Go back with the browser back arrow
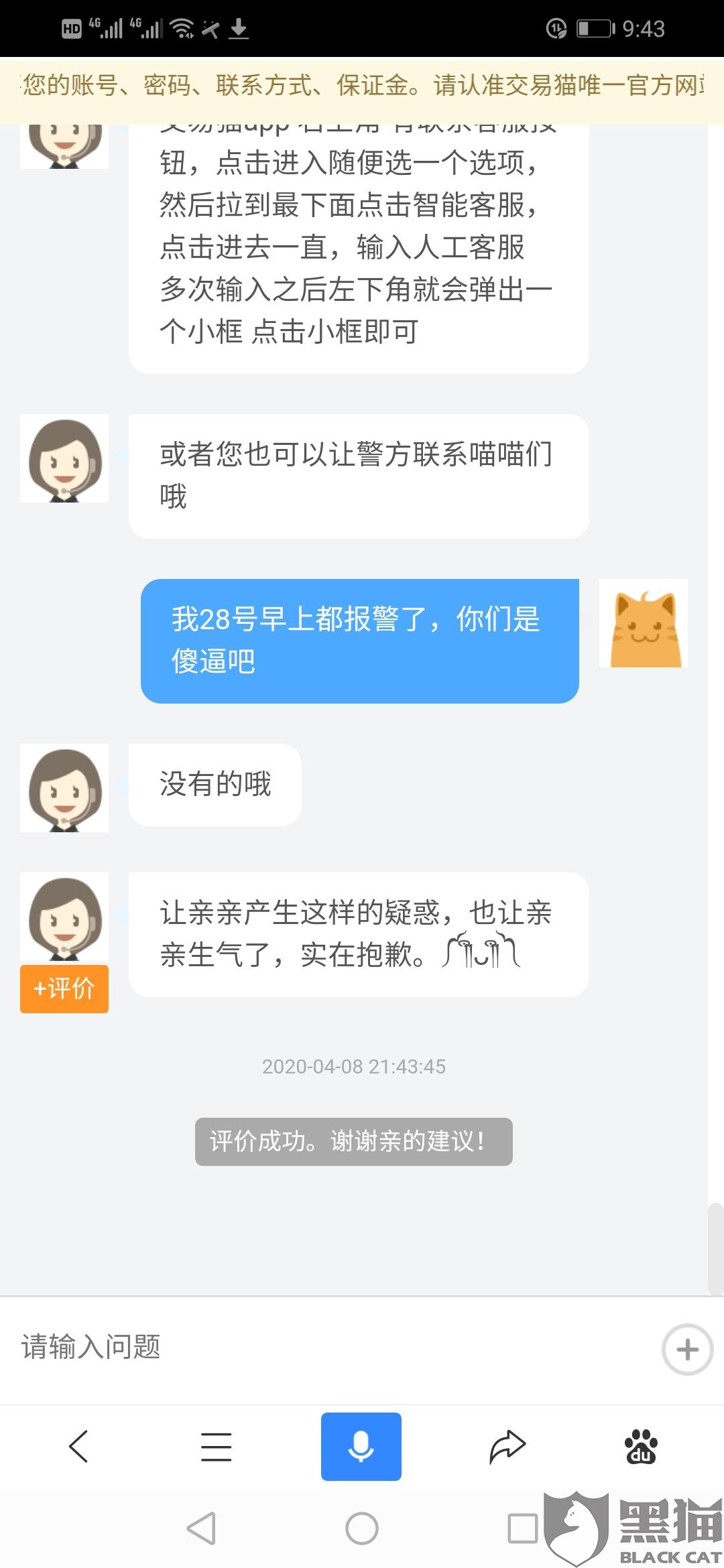Screen dimensions: 724x1568 [x=78, y=1445]
